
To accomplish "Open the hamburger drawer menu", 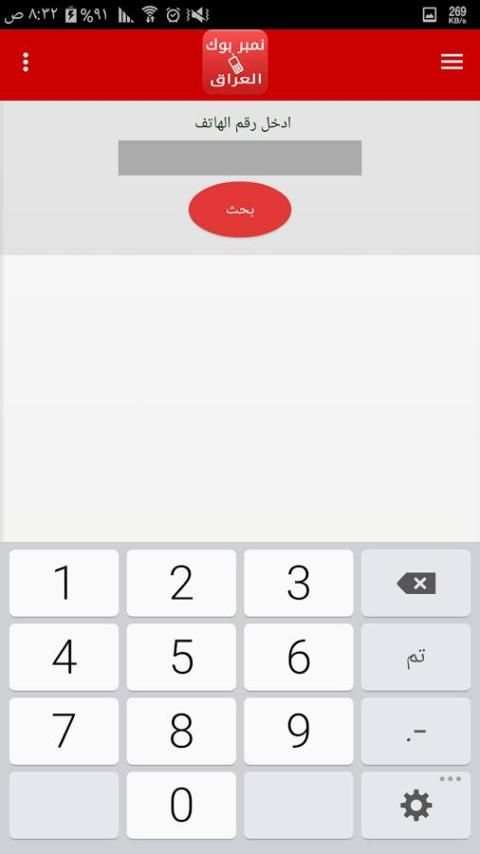I will (x=452, y=62).
